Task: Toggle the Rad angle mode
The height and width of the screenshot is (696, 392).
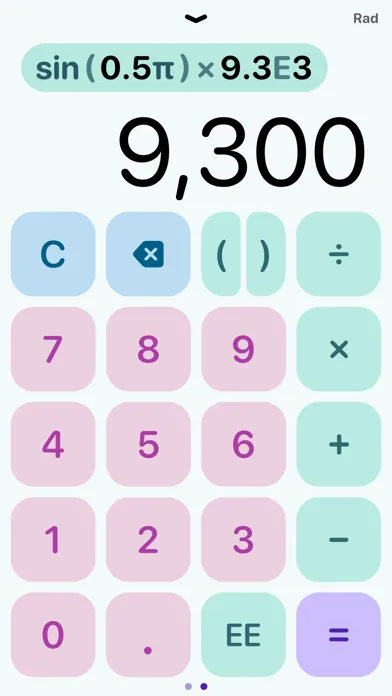Action: (x=366, y=18)
